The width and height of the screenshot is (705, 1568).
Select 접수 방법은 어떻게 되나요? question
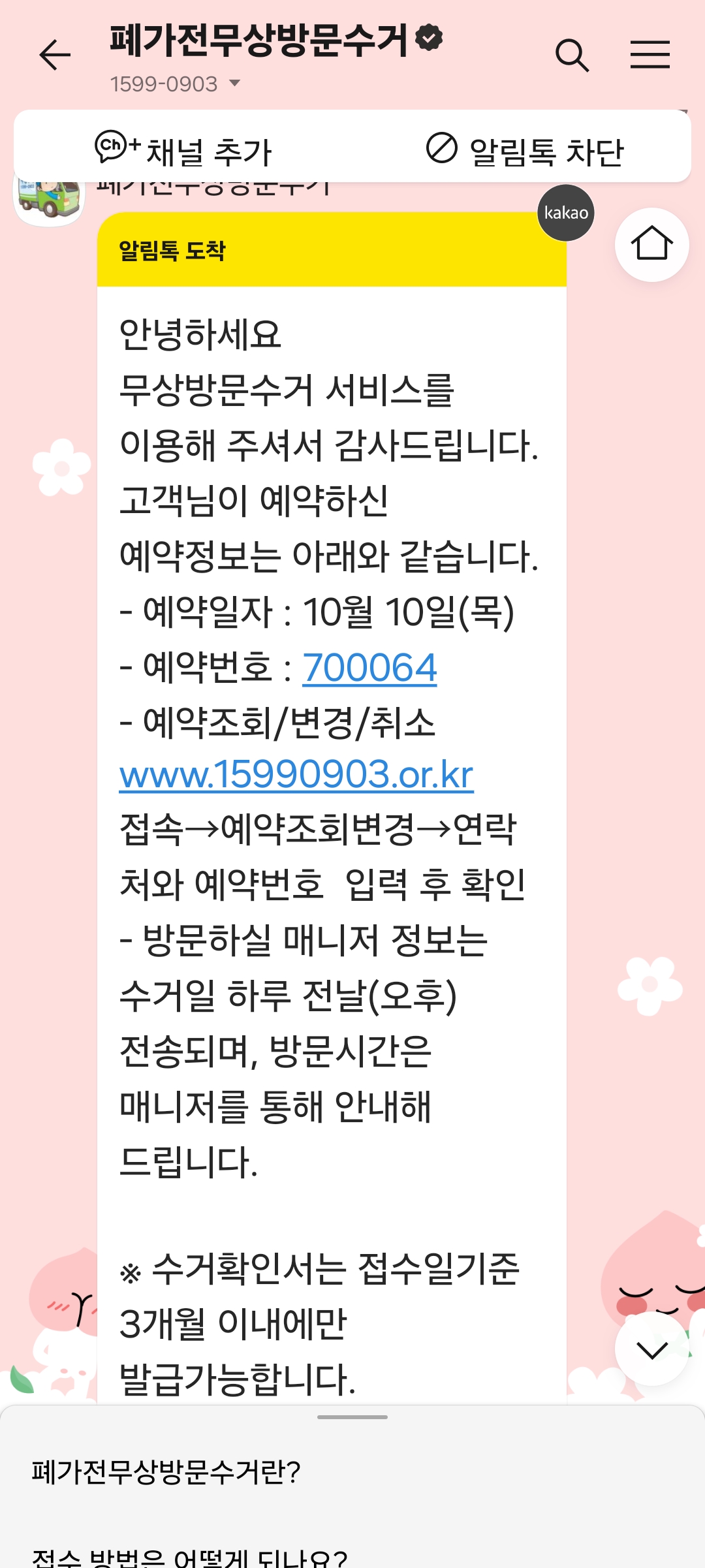189,1557
